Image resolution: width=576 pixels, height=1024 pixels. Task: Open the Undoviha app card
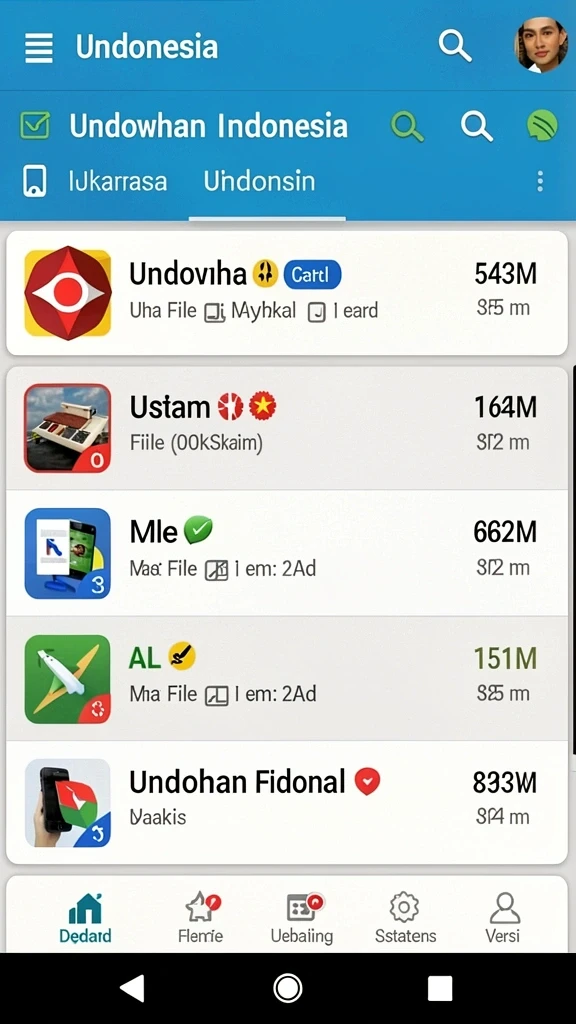pyautogui.click(x=287, y=293)
